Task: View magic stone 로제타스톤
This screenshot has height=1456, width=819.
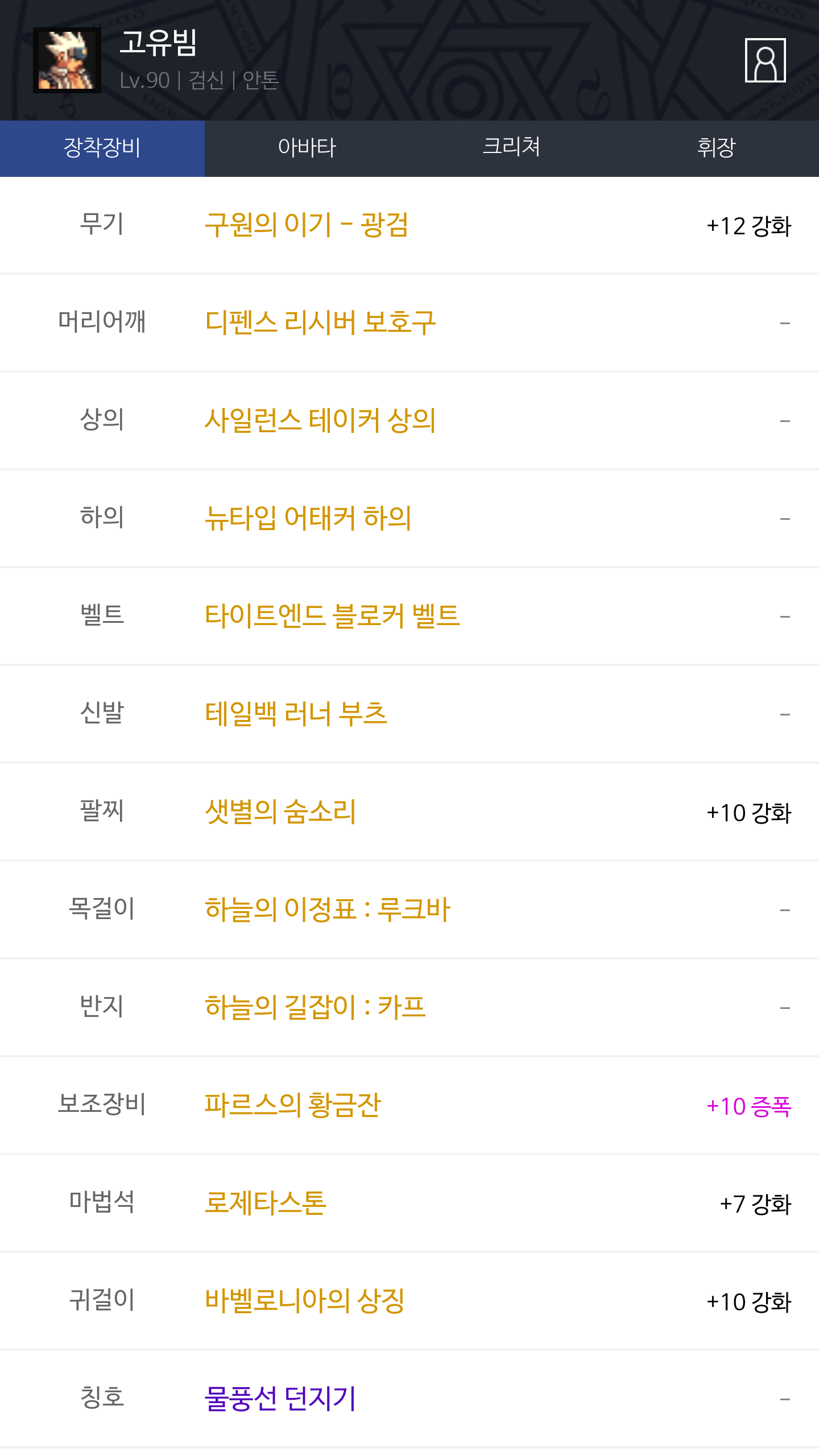Action: pos(266,1203)
